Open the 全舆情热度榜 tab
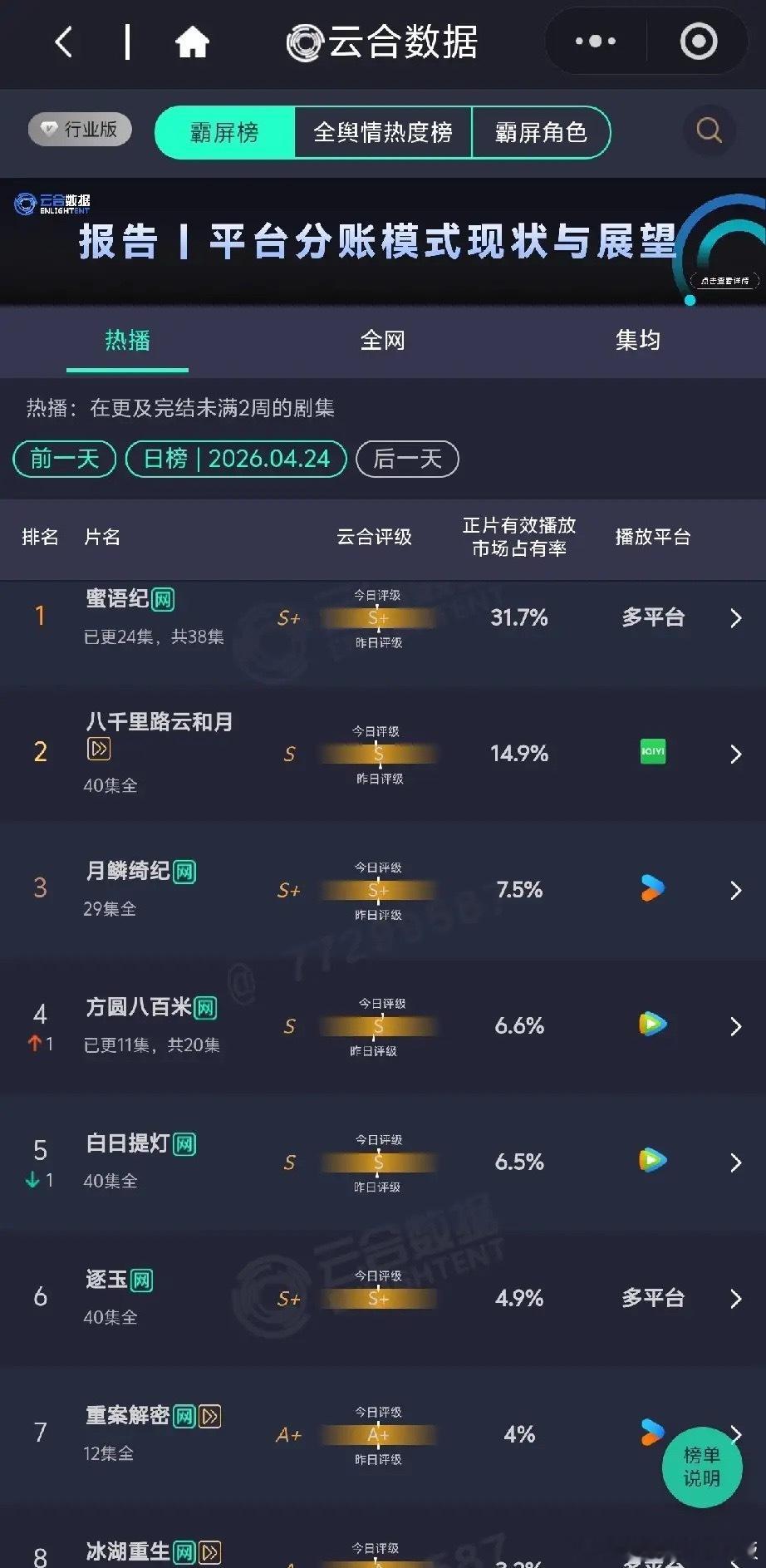Image resolution: width=766 pixels, height=1568 pixels. pos(383,132)
